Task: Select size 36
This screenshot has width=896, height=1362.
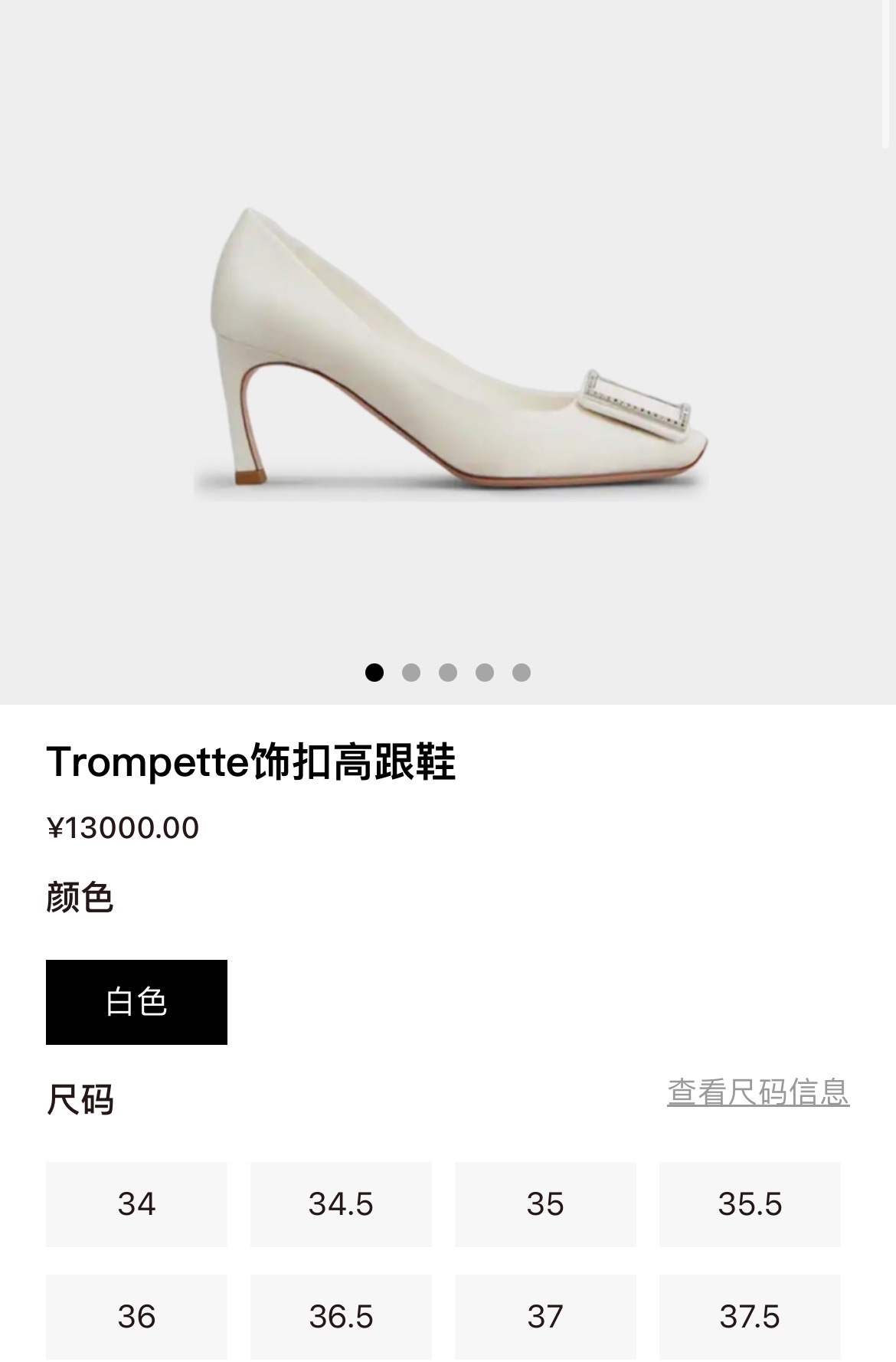Action: pos(136,1317)
